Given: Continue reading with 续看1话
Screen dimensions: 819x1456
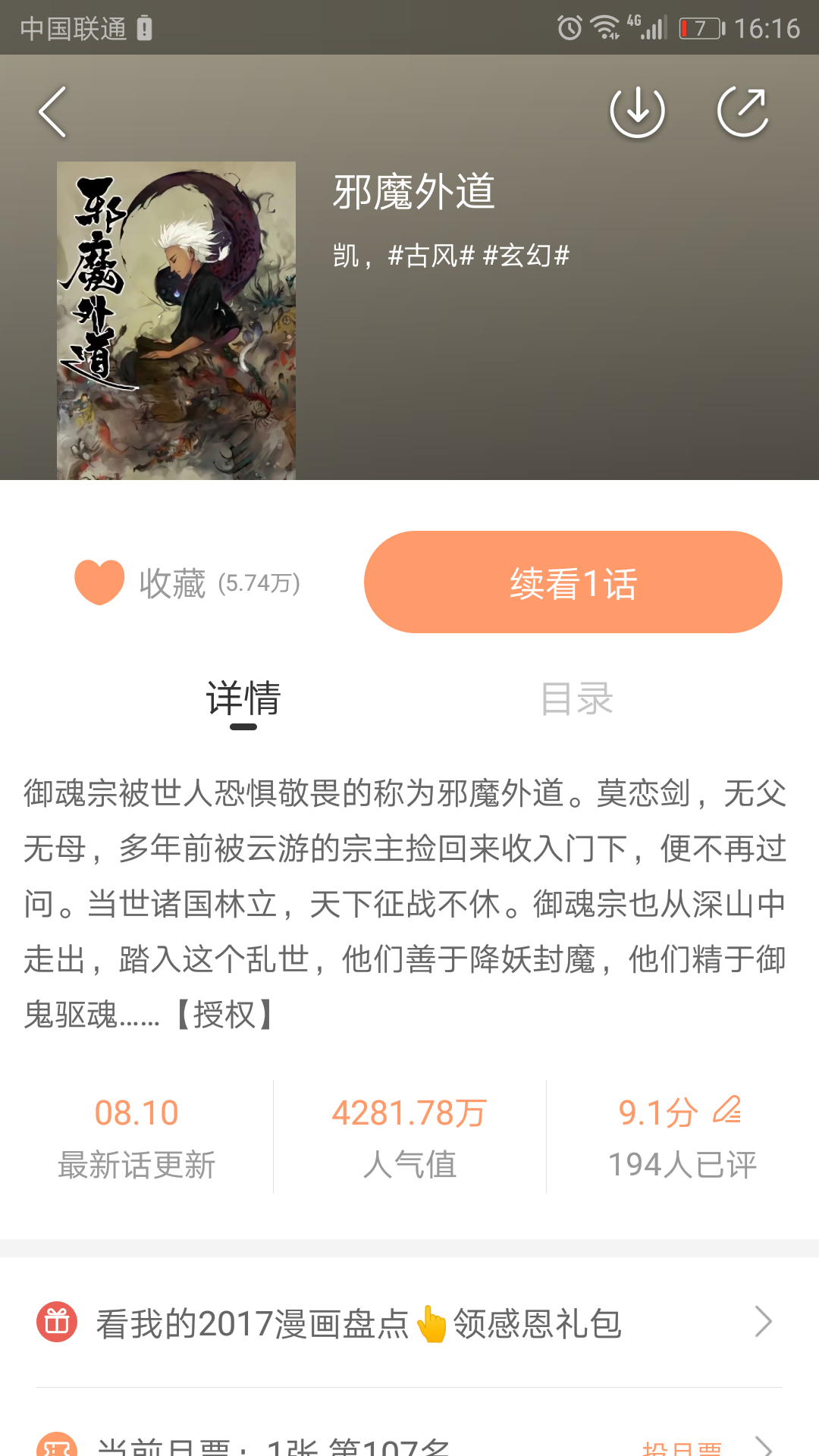Looking at the screenshot, I should pyautogui.click(x=573, y=582).
